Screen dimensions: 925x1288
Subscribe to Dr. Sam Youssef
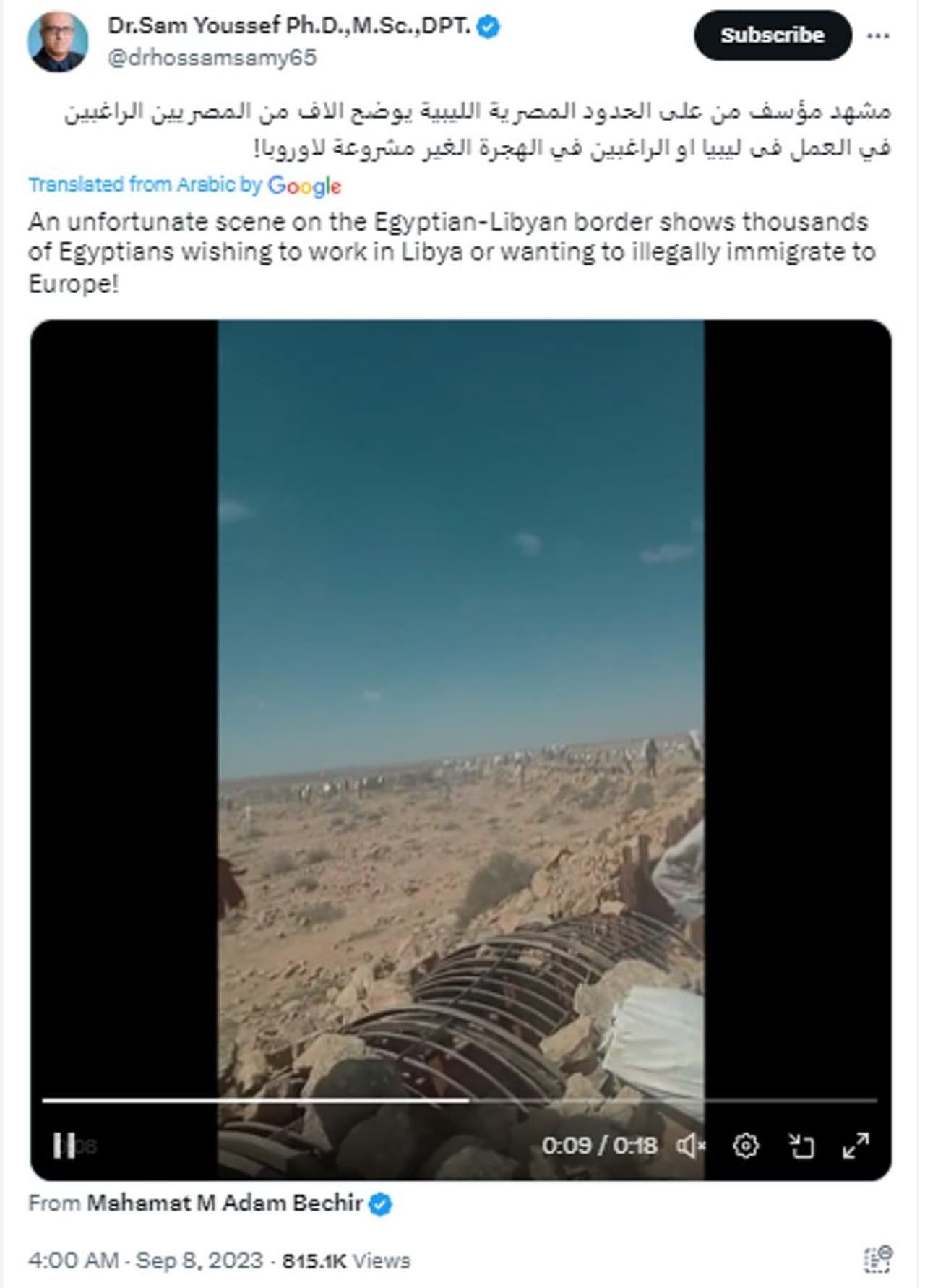pyautogui.click(x=772, y=35)
